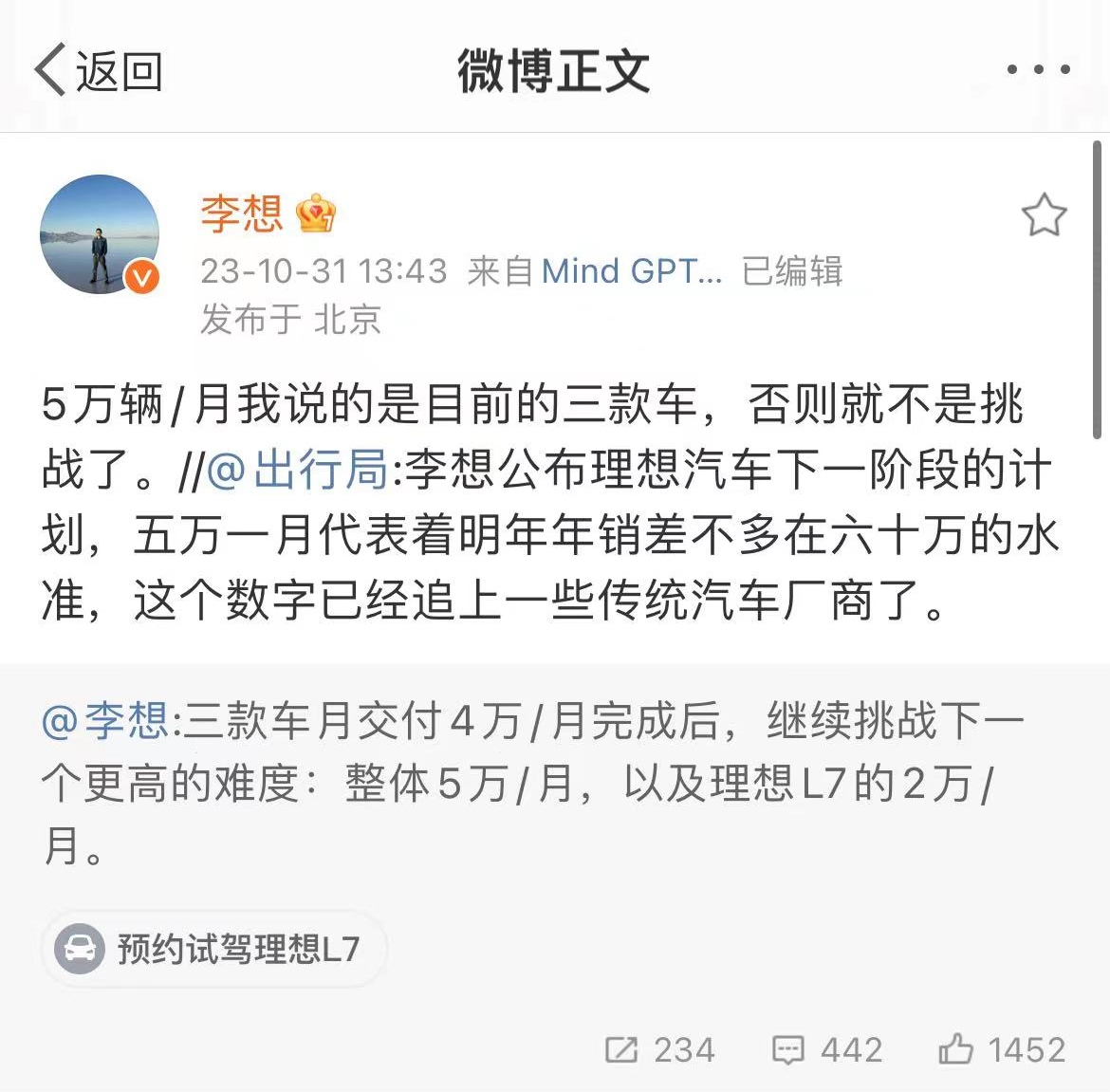Like the quoted post with 1452 likes
The image size is (1110, 1092).
click(x=1001, y=1050)
